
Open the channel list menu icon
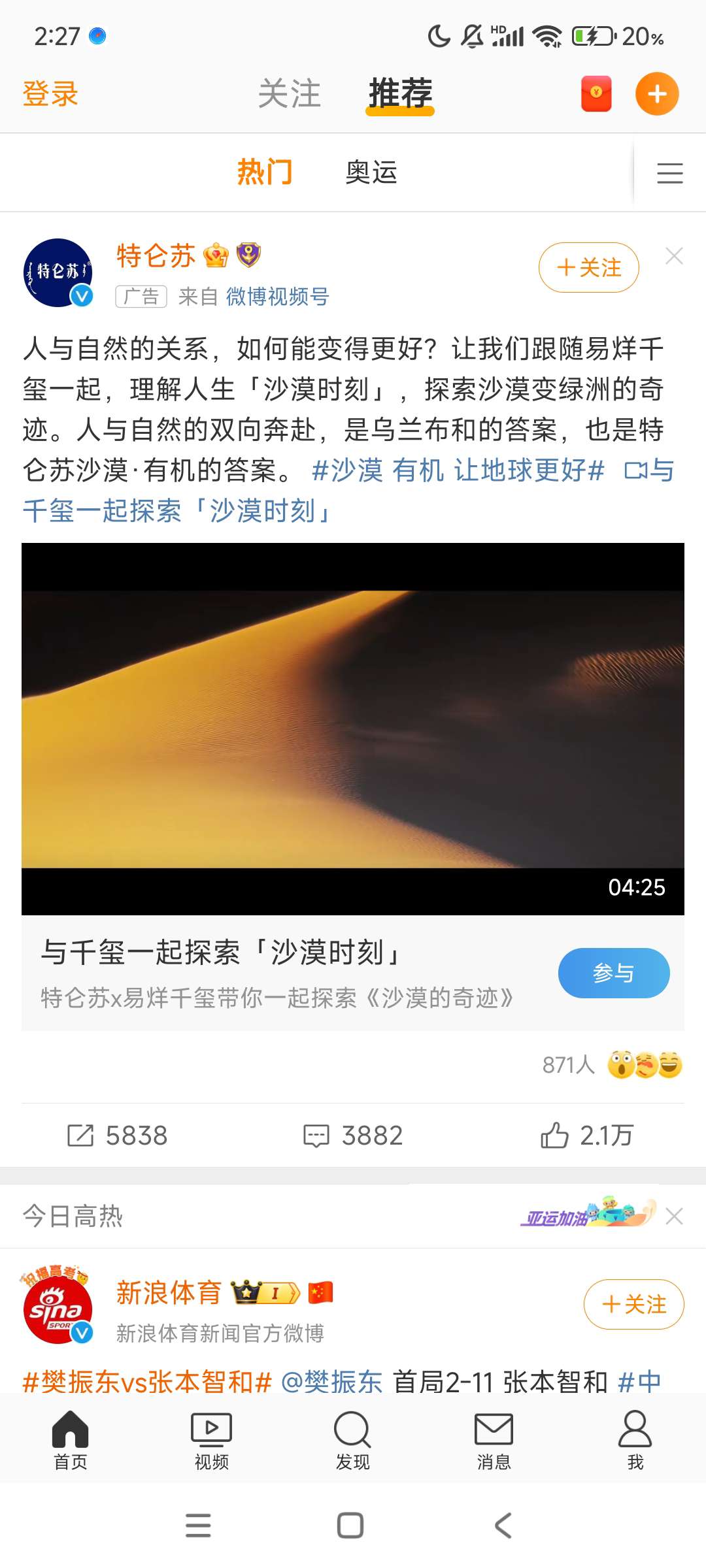669,173
